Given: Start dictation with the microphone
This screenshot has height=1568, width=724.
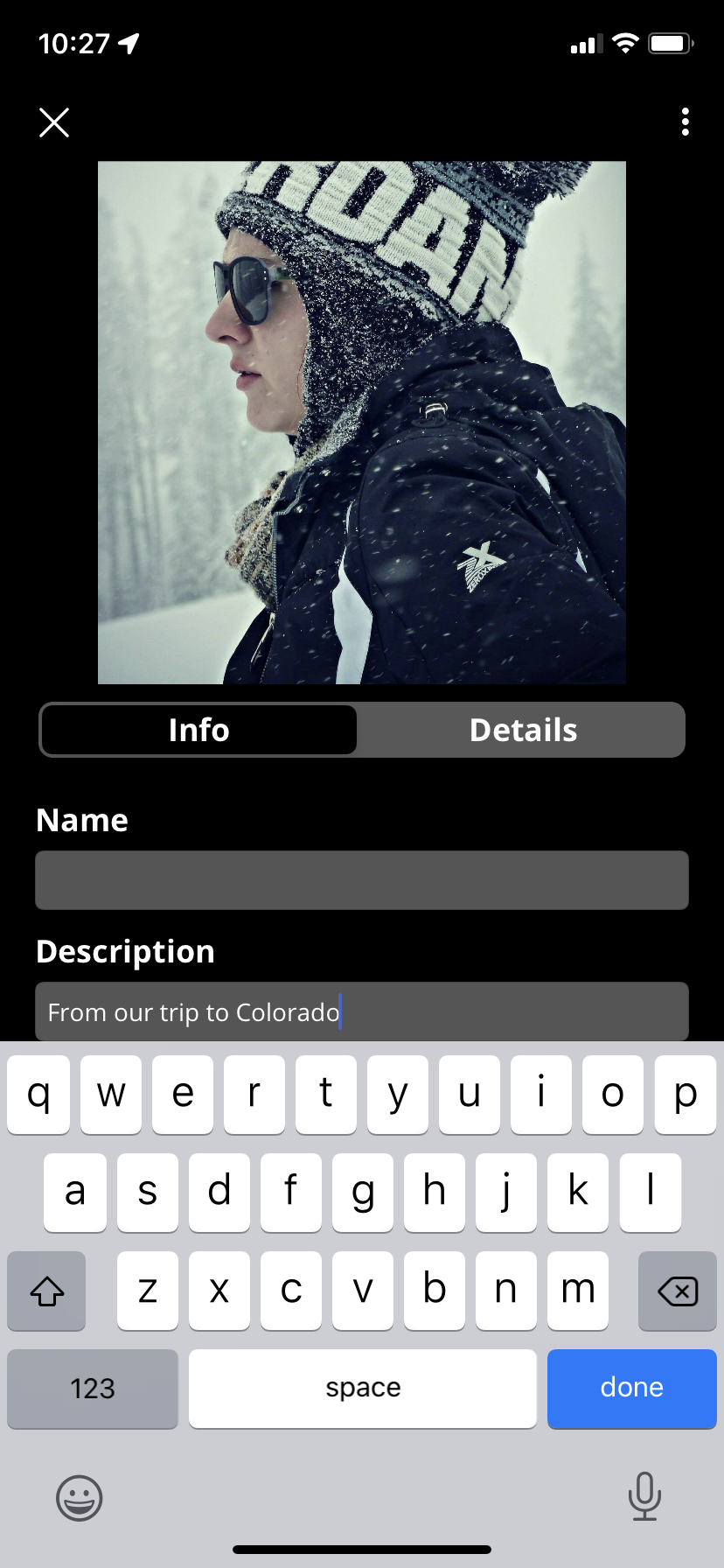Looking at the screenshot, I should click(x=644, y=1496).
